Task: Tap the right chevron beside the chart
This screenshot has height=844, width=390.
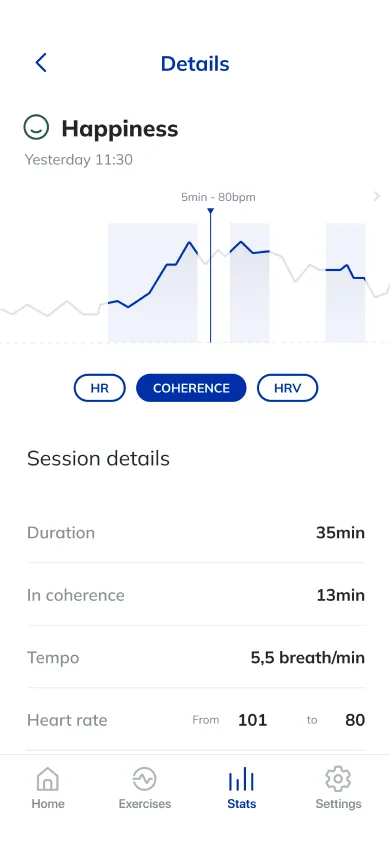Action: coord(377,196)
